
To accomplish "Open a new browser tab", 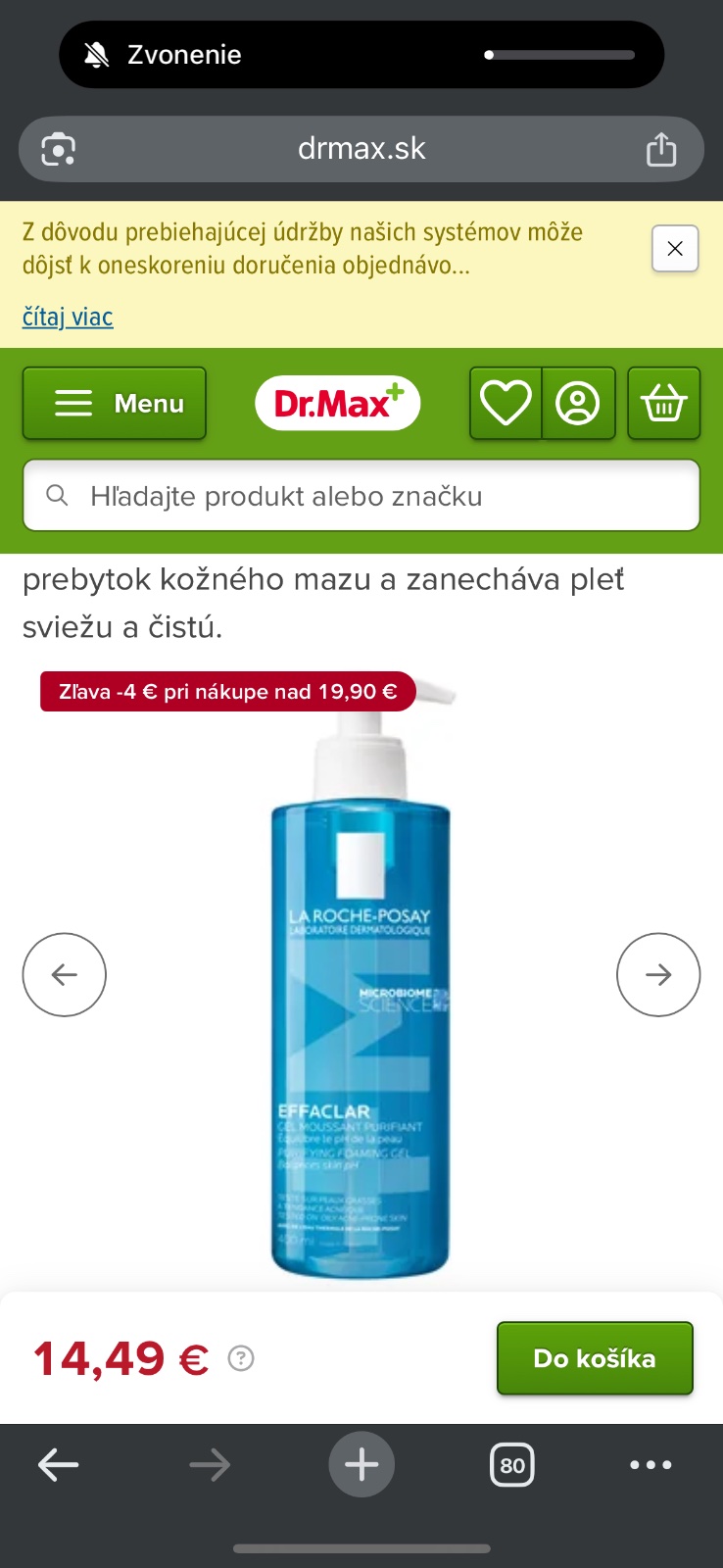I will pyautogui.click(x=361, y=1465).
